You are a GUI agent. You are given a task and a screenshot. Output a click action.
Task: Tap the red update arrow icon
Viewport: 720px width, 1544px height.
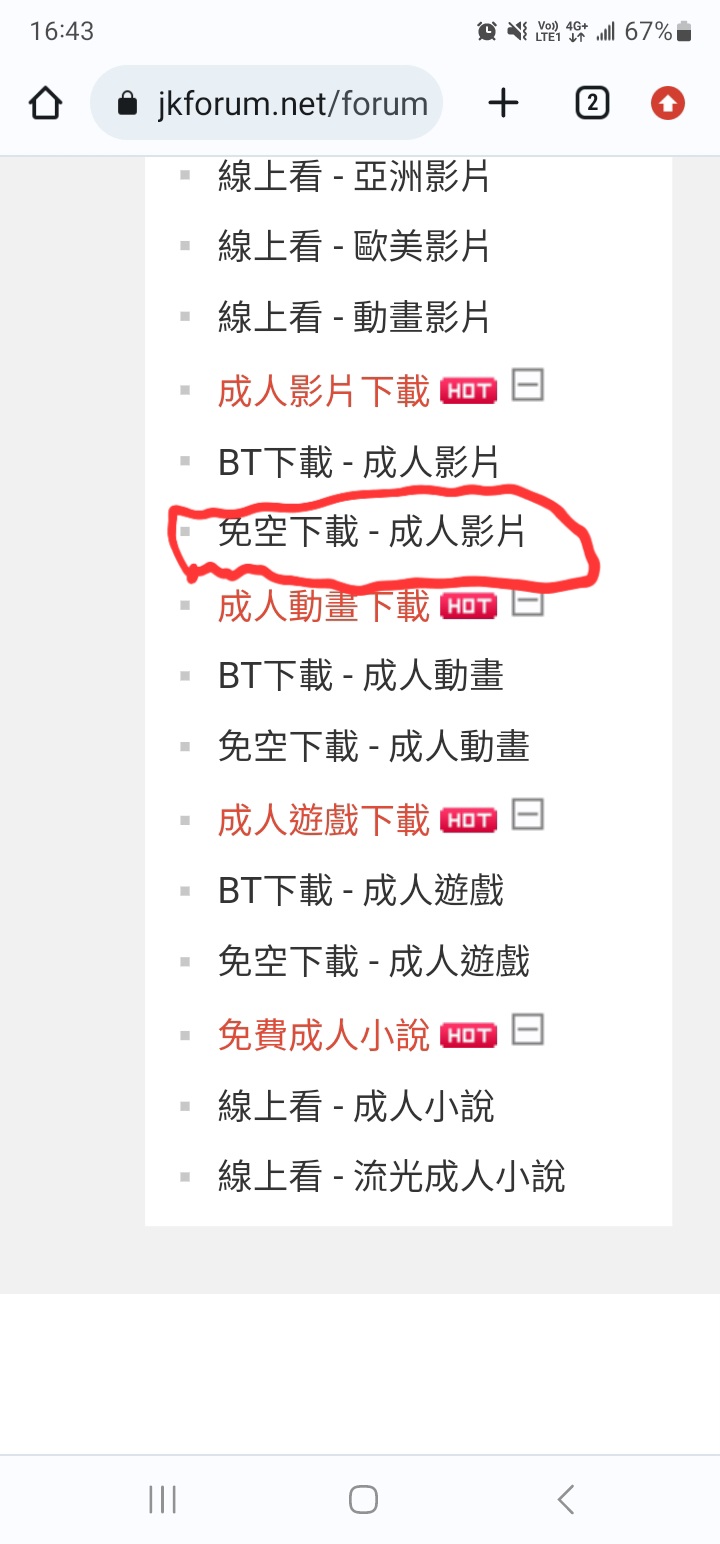(668, 103)
